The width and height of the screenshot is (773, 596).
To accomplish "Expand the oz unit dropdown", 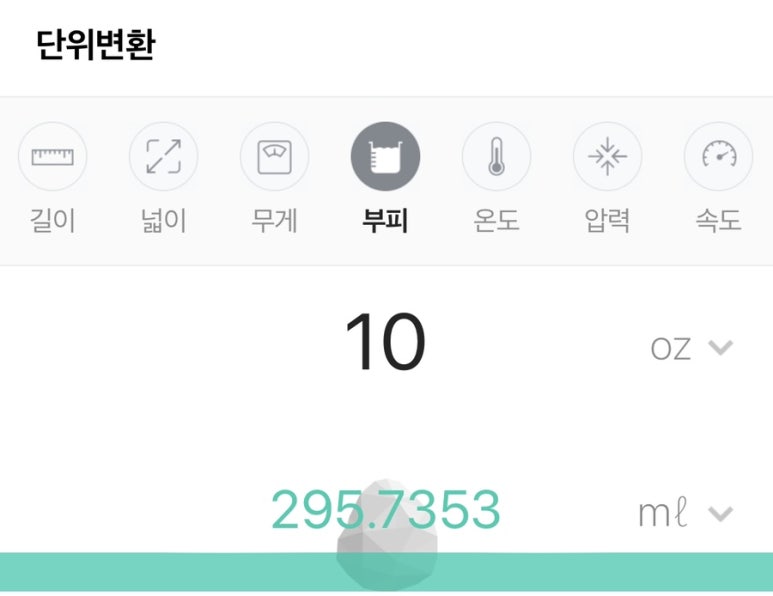I will tap(692, 348).
